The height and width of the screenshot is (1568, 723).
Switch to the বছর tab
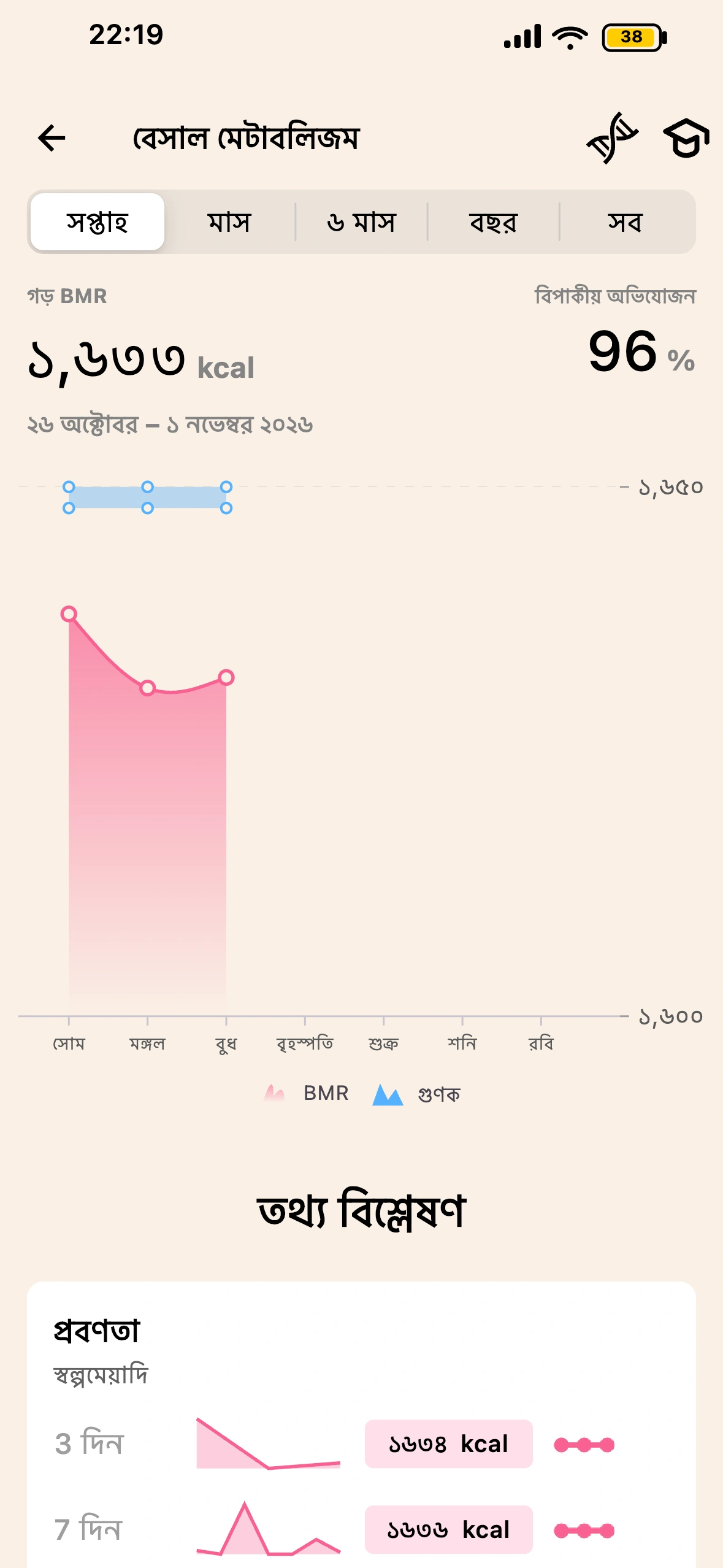pos(494,222)
